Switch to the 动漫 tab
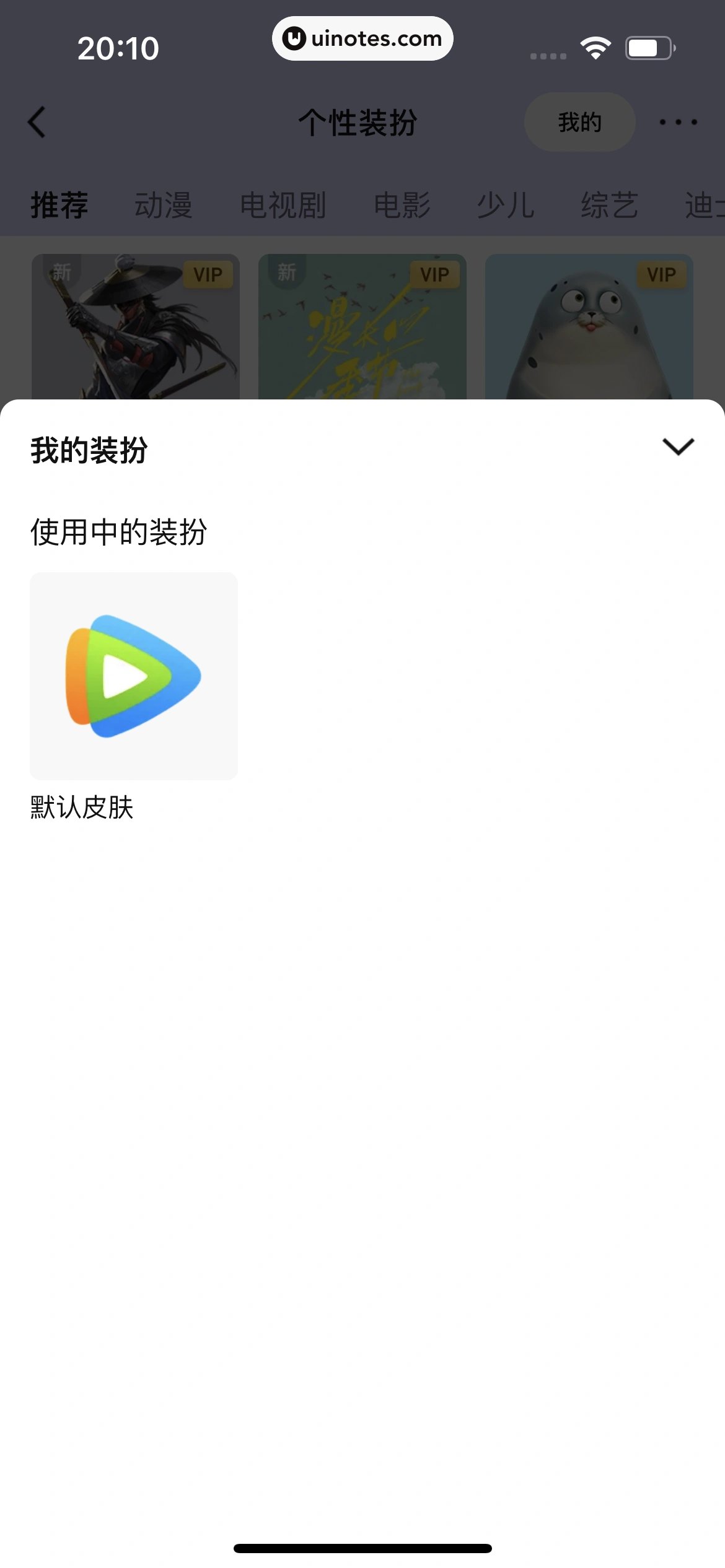The image size is (725, 1568). [164, 205]
